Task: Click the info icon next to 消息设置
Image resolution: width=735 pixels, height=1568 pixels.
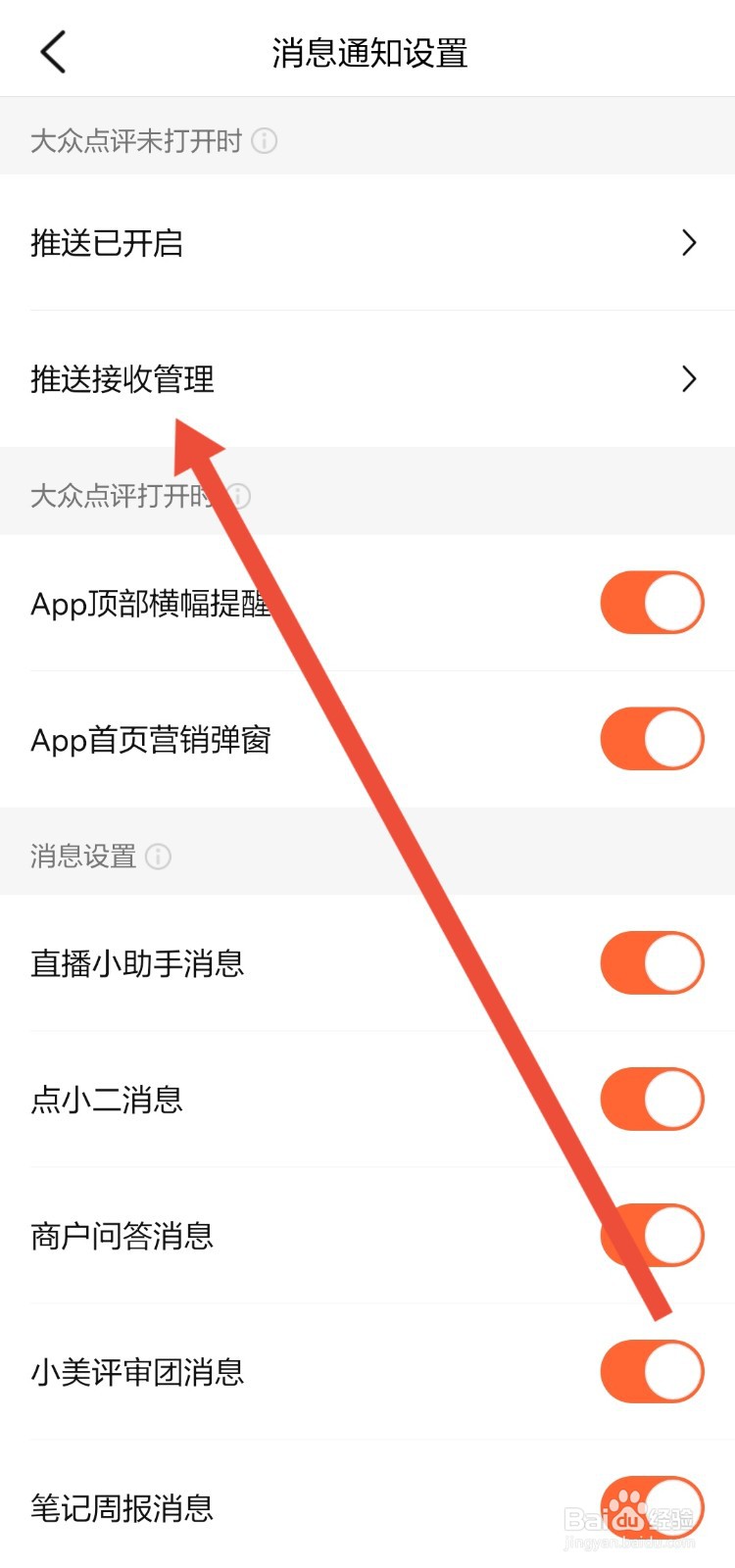Action: click(160, 857)
